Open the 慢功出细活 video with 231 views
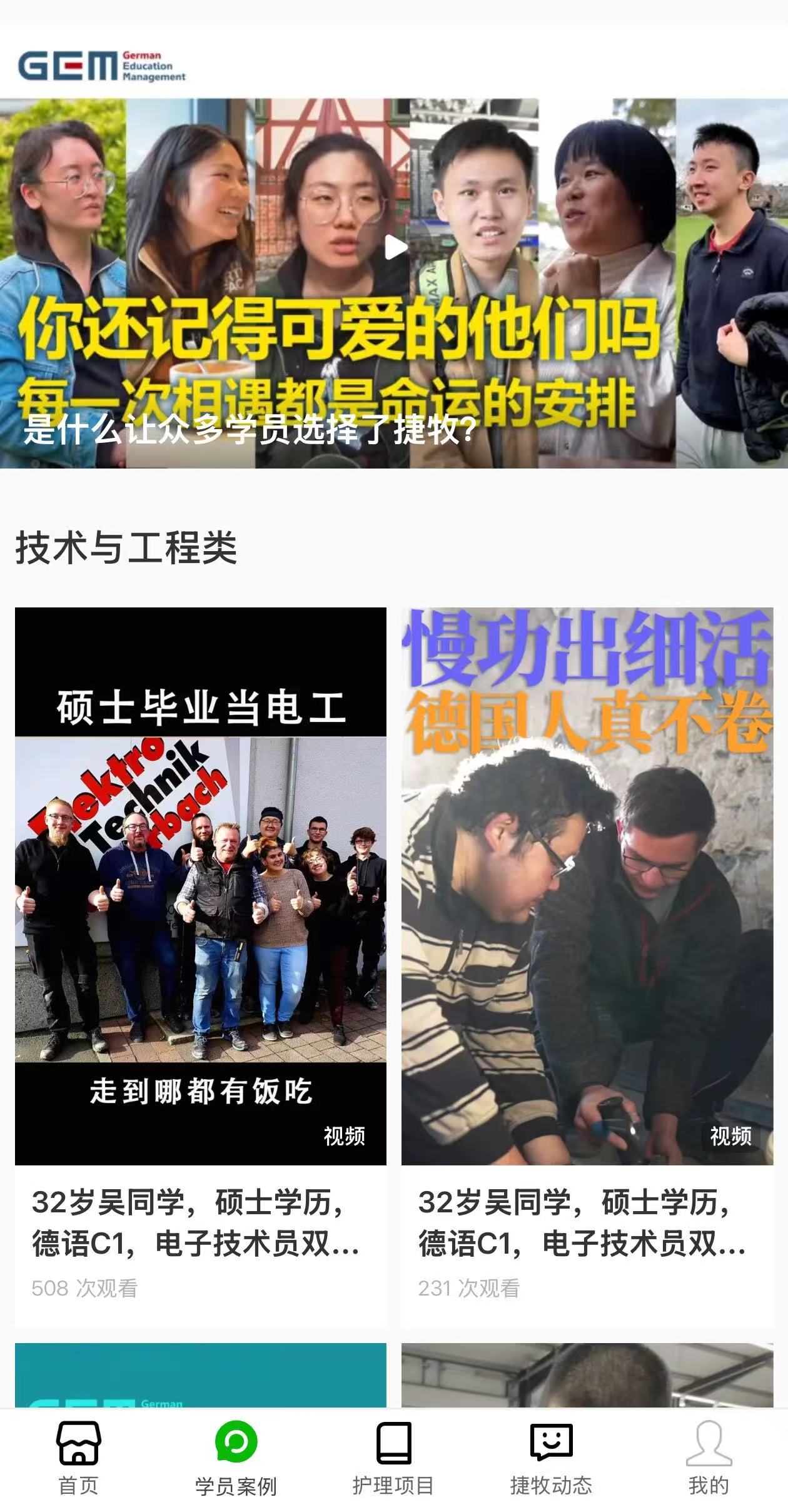 pyautogui.click(x=587, y=886)
